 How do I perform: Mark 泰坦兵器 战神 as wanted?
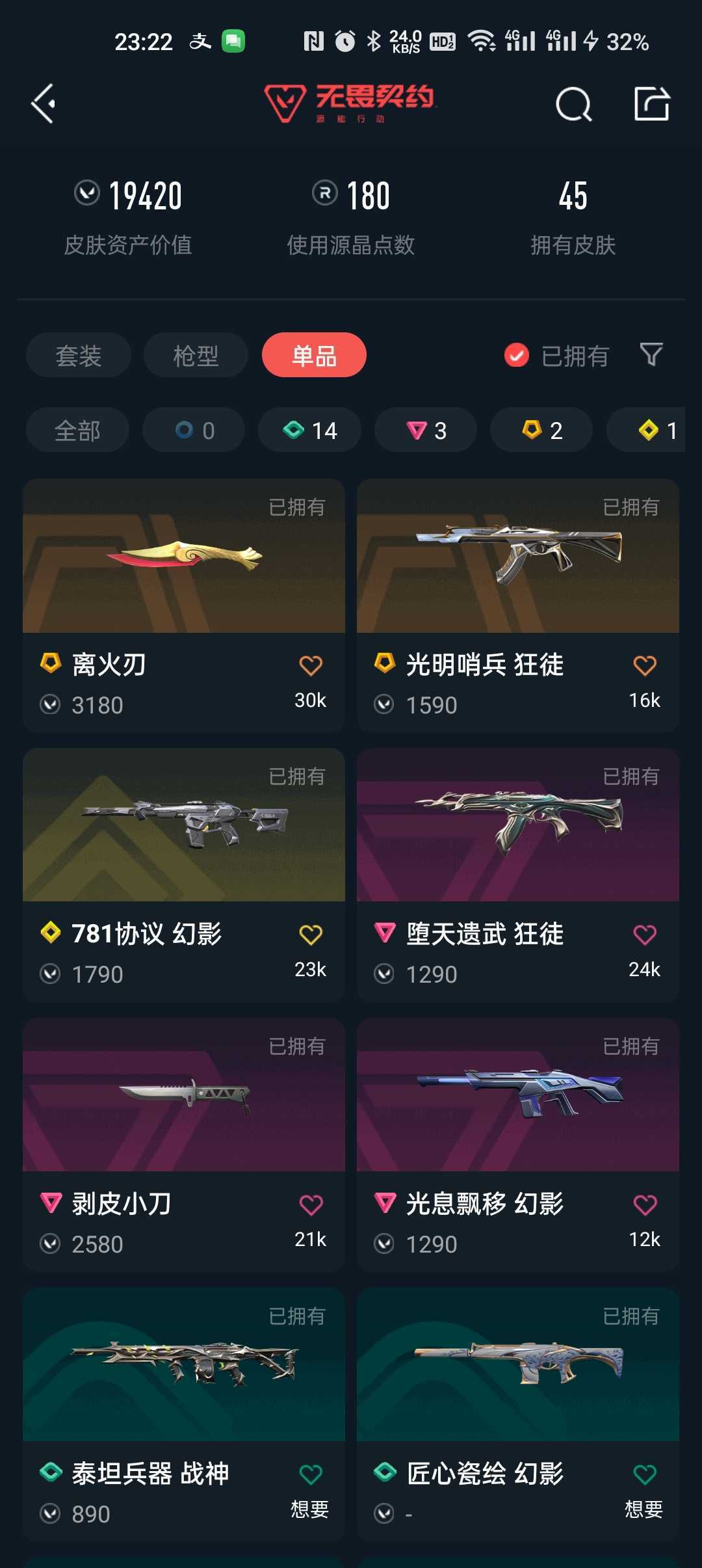point(310,1475)
